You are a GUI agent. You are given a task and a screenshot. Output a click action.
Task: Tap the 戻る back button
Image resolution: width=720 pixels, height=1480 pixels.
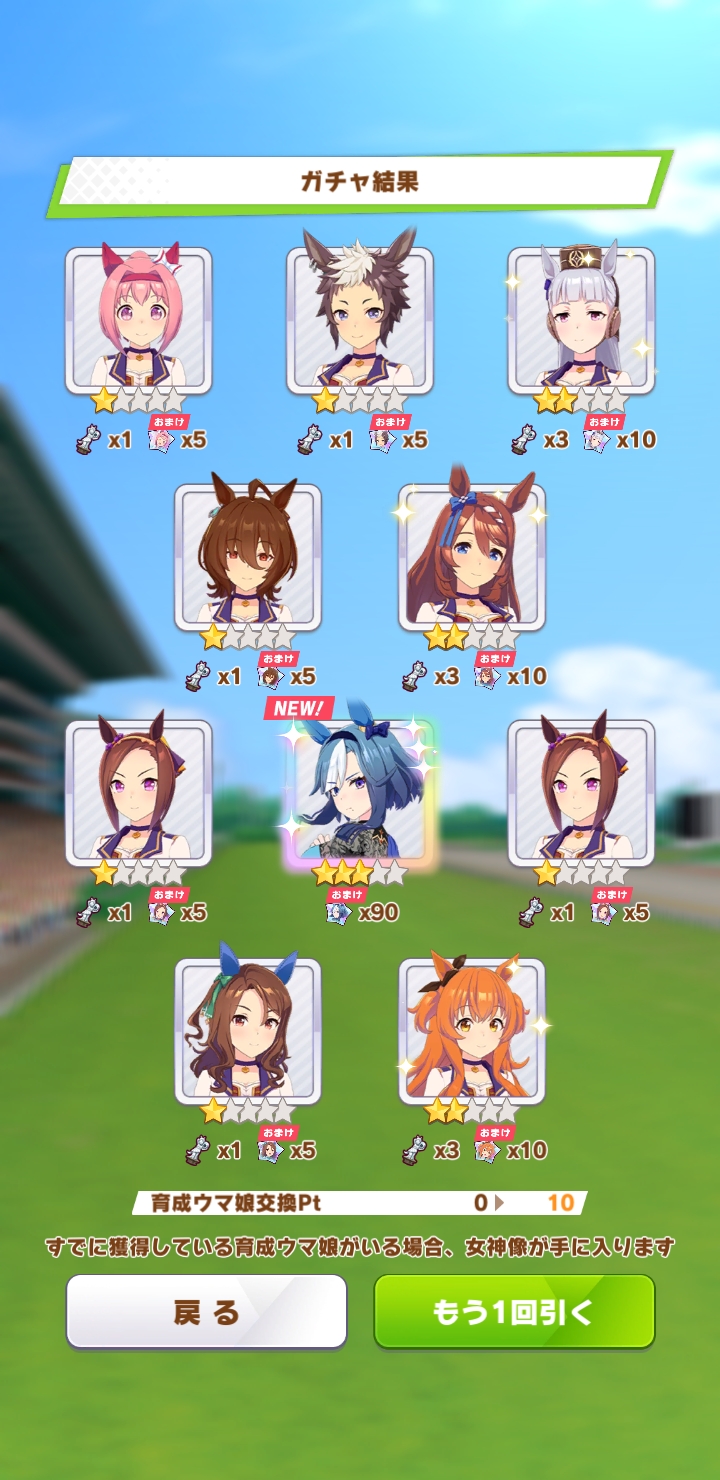pos(206,1311)
